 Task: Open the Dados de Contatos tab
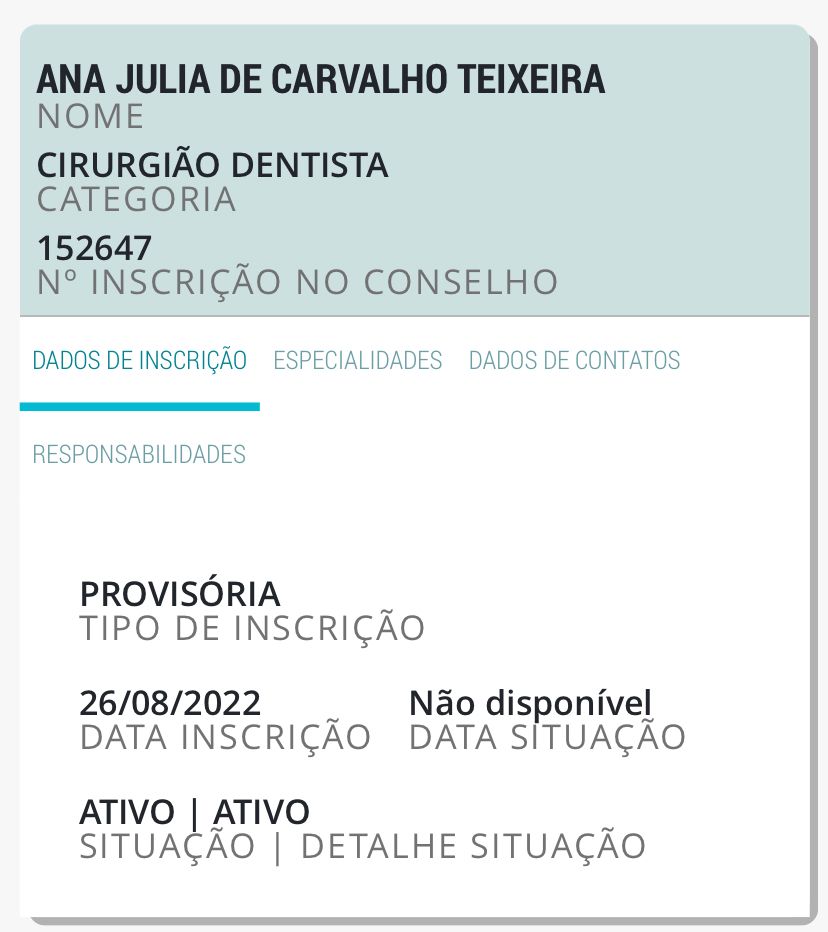tap(574, 361)
